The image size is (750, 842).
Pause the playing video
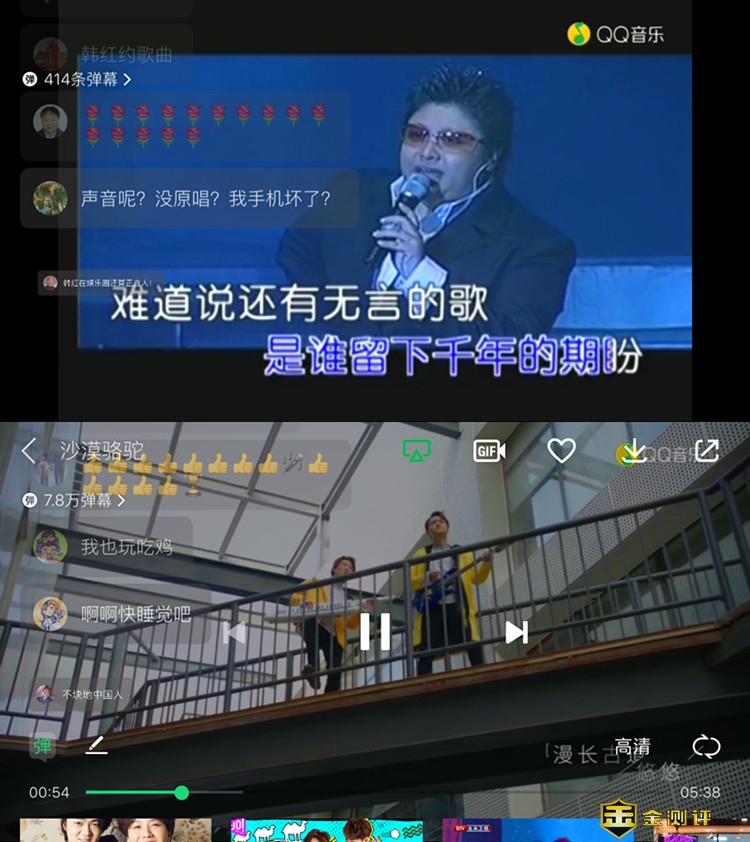(375, 632)
